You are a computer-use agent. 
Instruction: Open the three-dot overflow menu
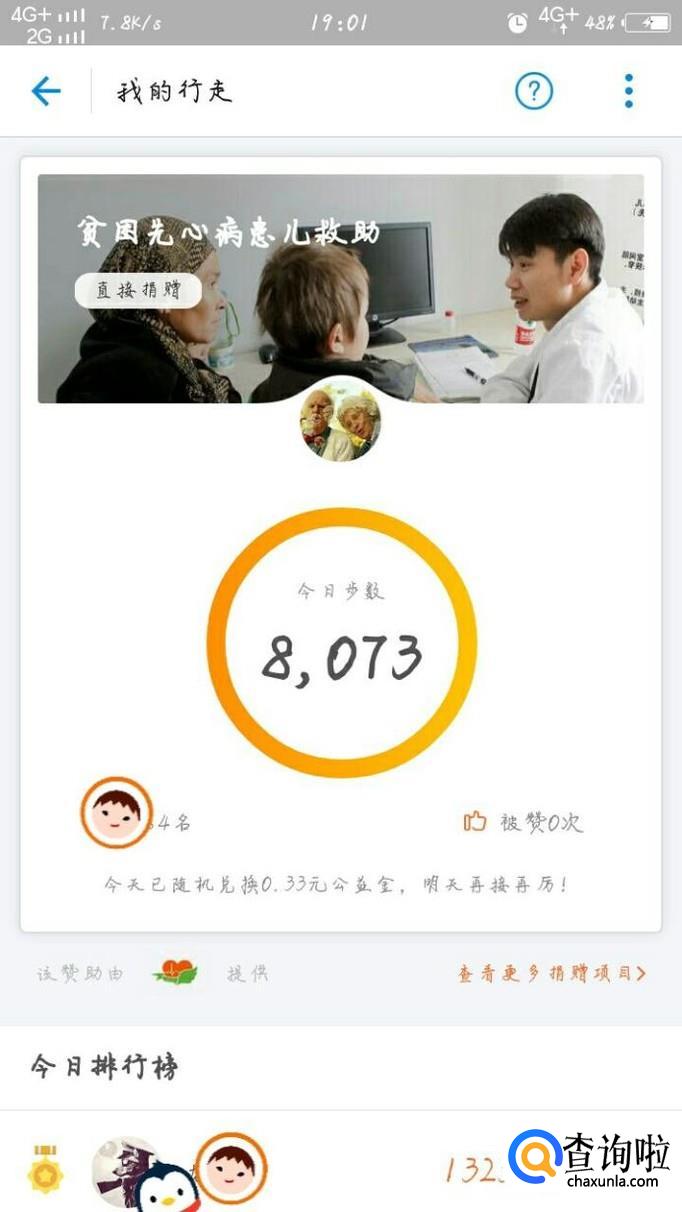[x=628, y=91]
